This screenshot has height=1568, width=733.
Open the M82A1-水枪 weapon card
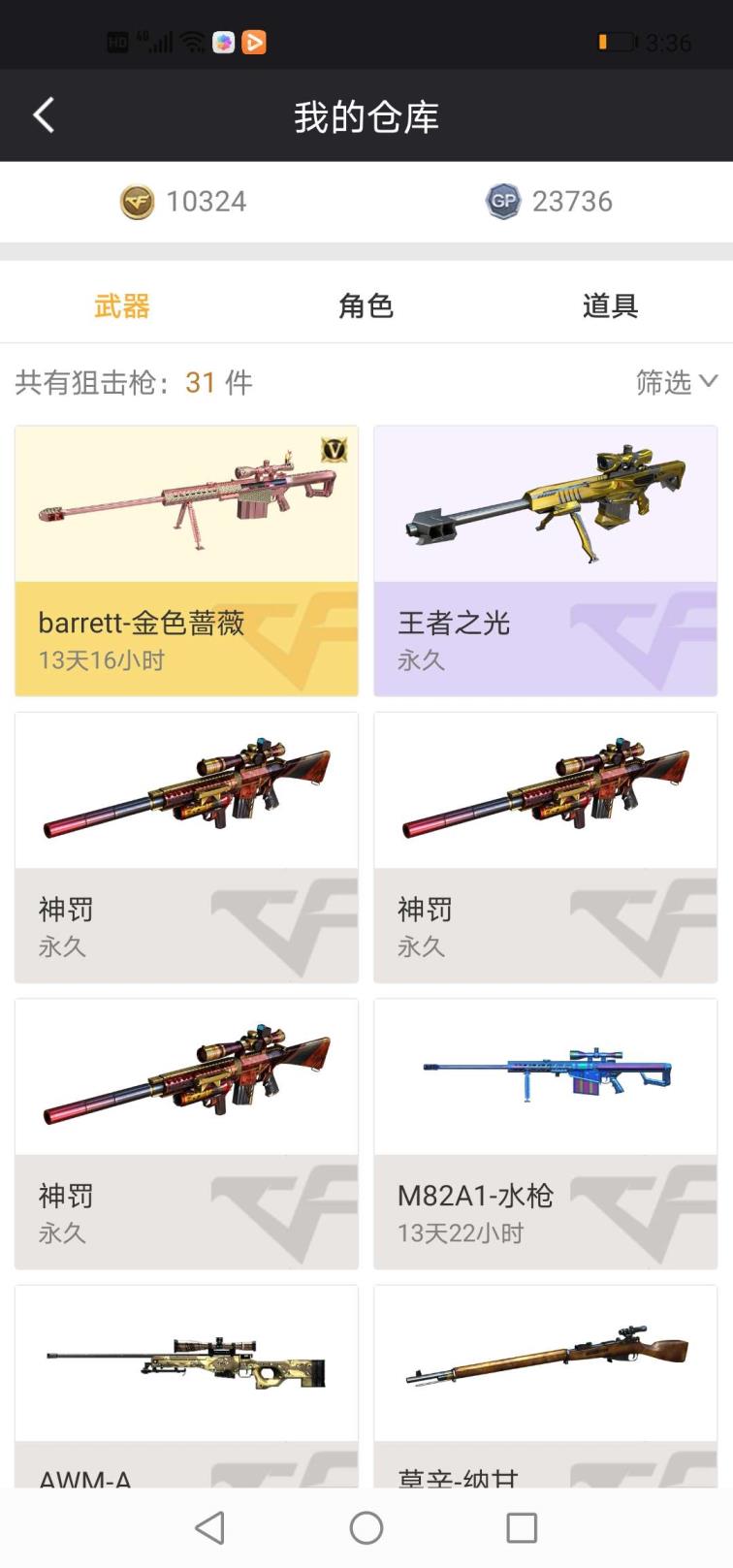[x=545, y=1133]
